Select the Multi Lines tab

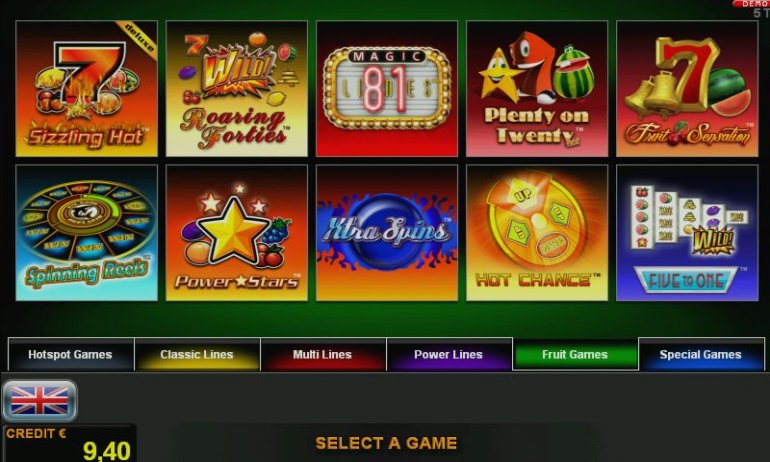pos(322,354)
